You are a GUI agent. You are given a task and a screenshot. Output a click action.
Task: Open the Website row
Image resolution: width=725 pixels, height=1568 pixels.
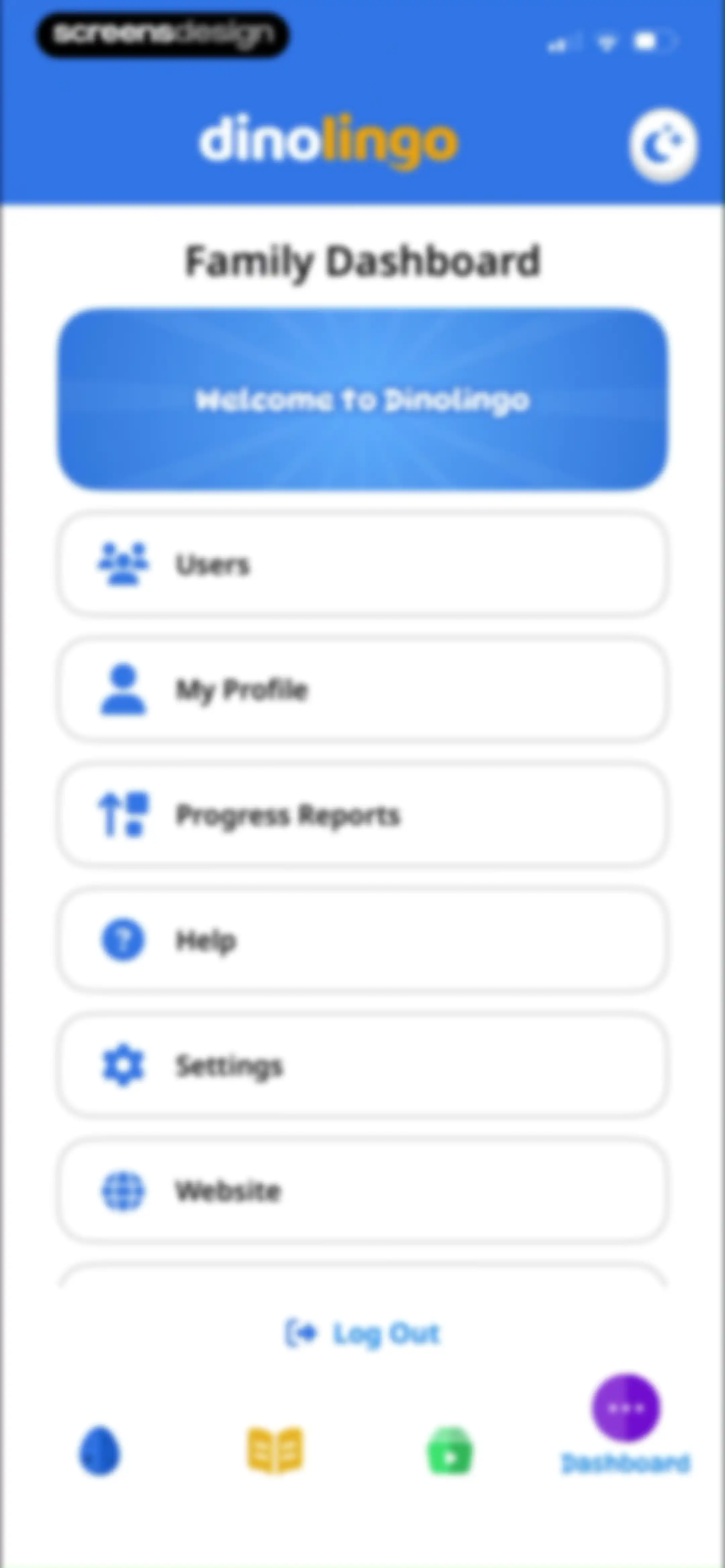tap(362, 1191)
